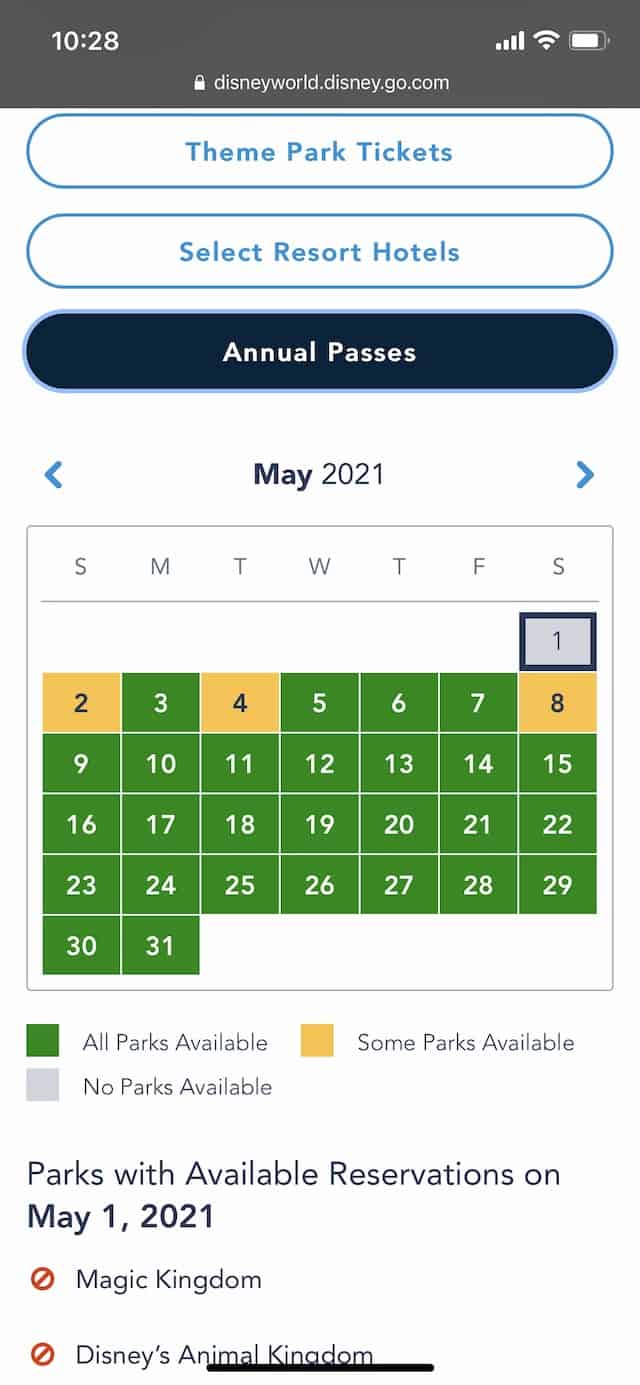
Task: Tap the Annual Passes button
Action: click(319, 352)
